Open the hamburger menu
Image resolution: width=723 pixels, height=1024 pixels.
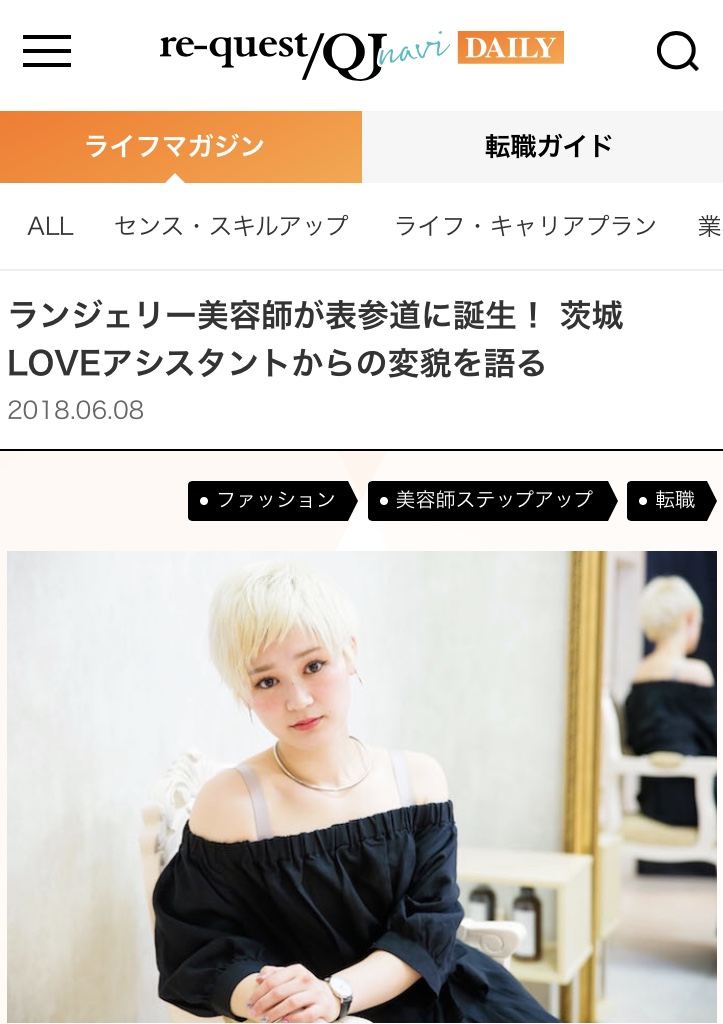point(47,51)
